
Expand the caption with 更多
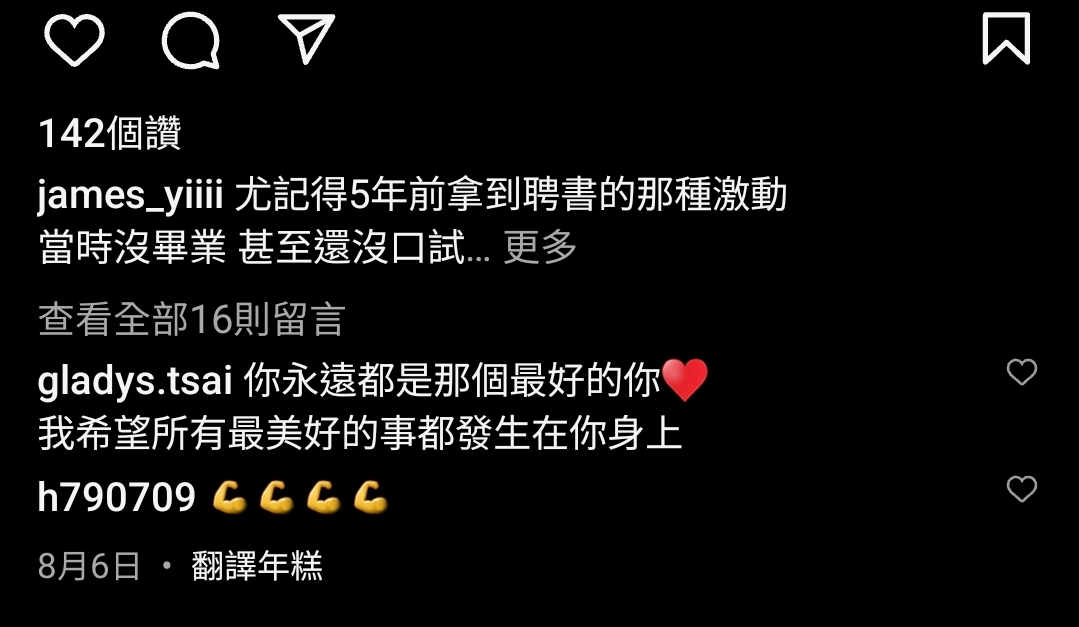pyautogui.click(x=540, y=247)
